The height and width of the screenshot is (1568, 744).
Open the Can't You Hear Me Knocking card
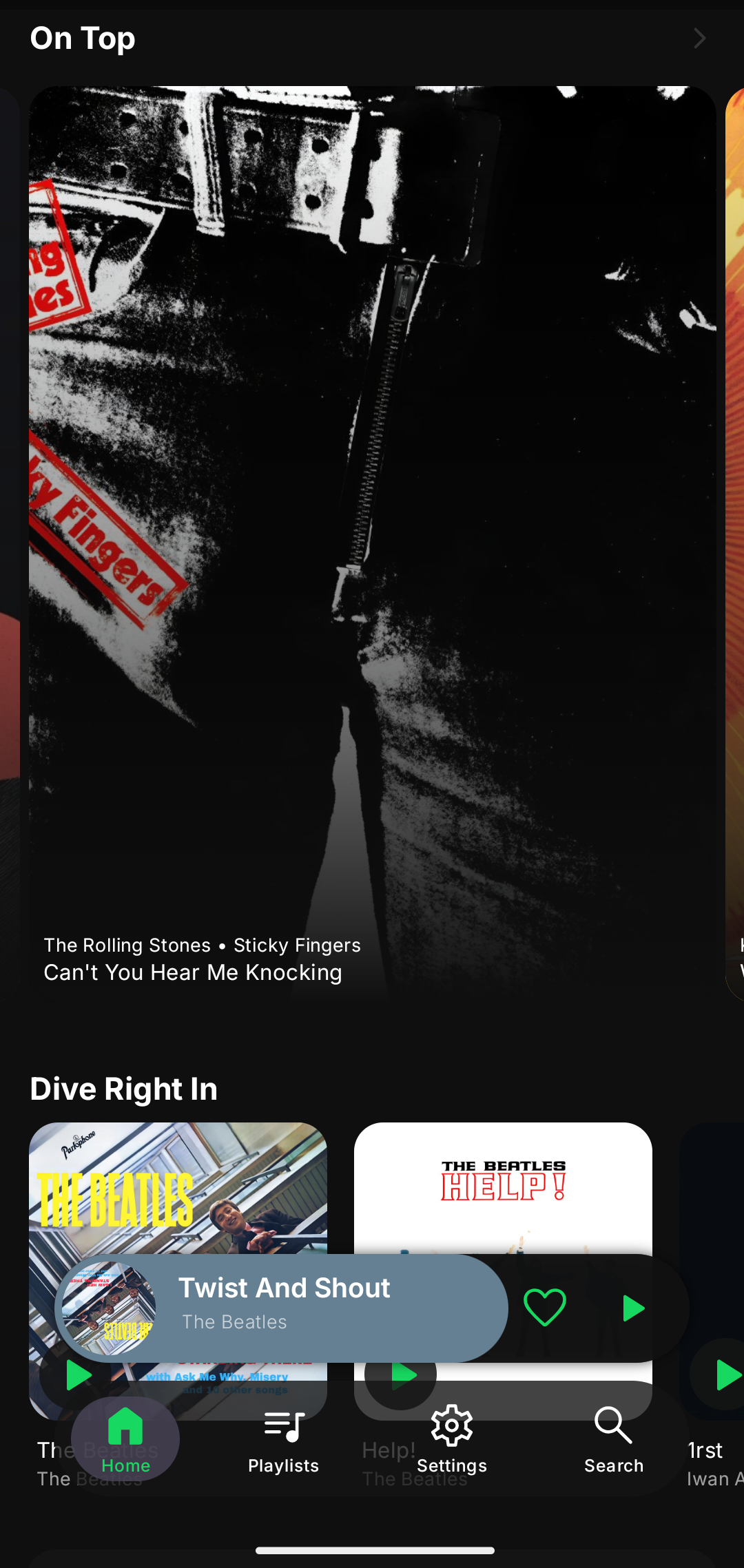pyautogui.click(x=372, y=537)
